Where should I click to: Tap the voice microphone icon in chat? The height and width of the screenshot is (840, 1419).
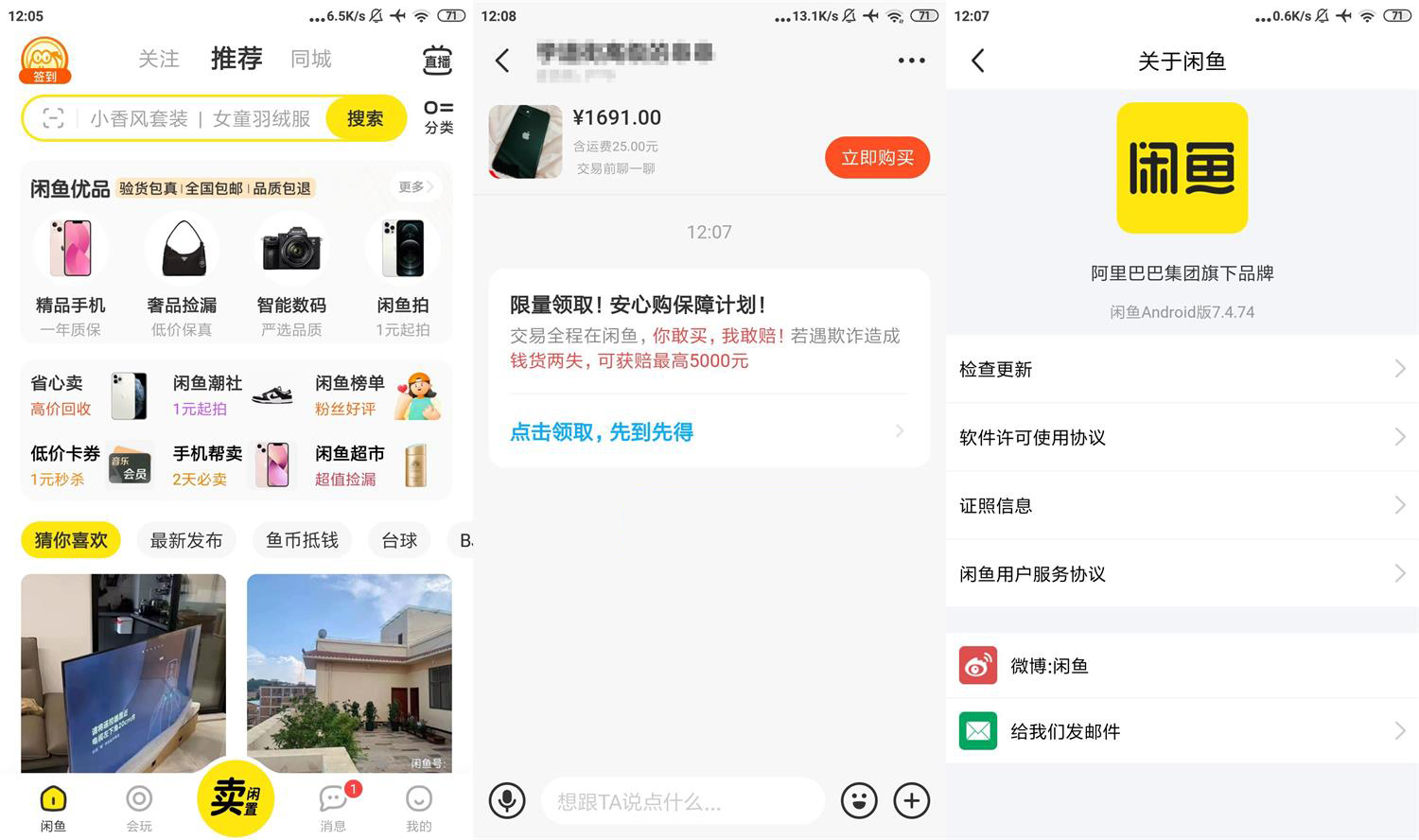[507, 801]
